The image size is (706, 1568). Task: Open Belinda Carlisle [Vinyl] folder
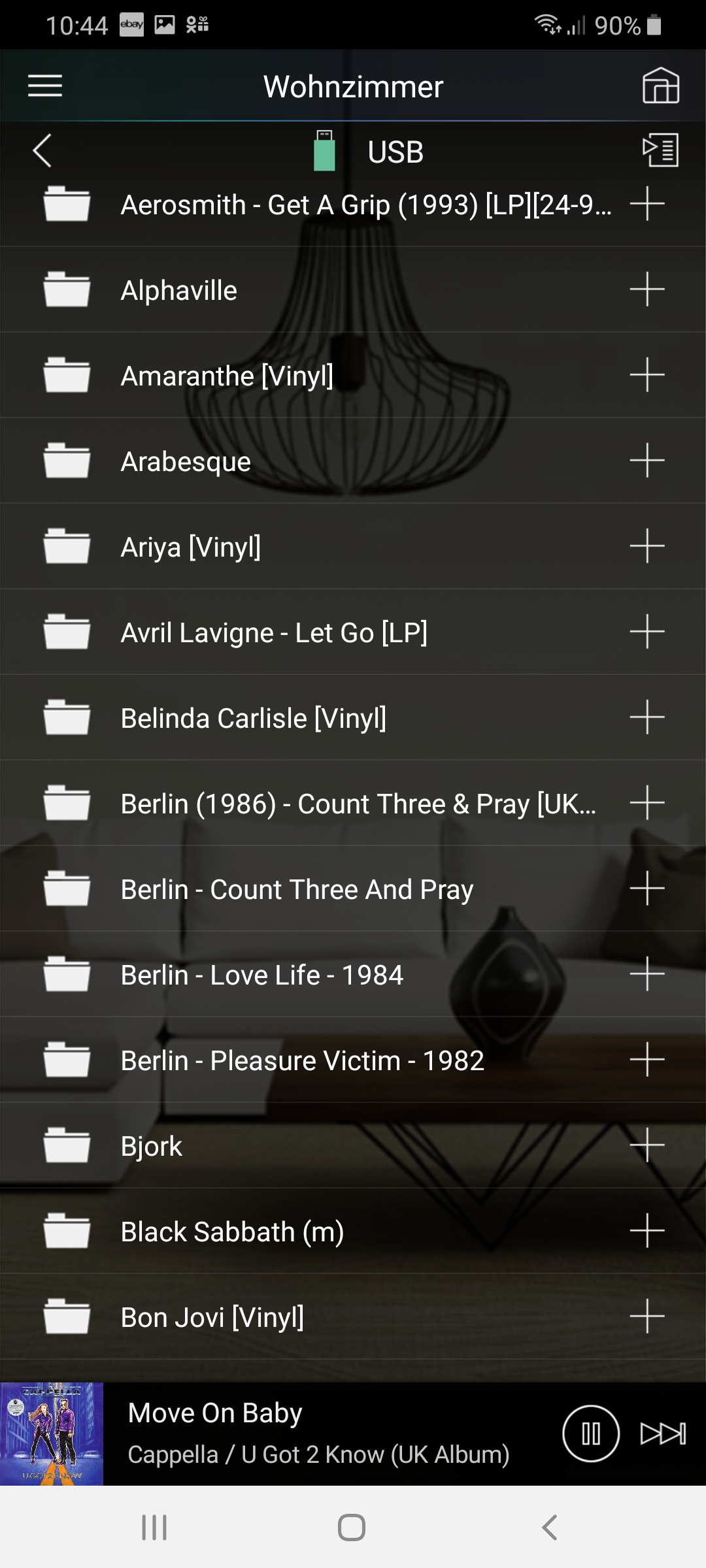254,718
